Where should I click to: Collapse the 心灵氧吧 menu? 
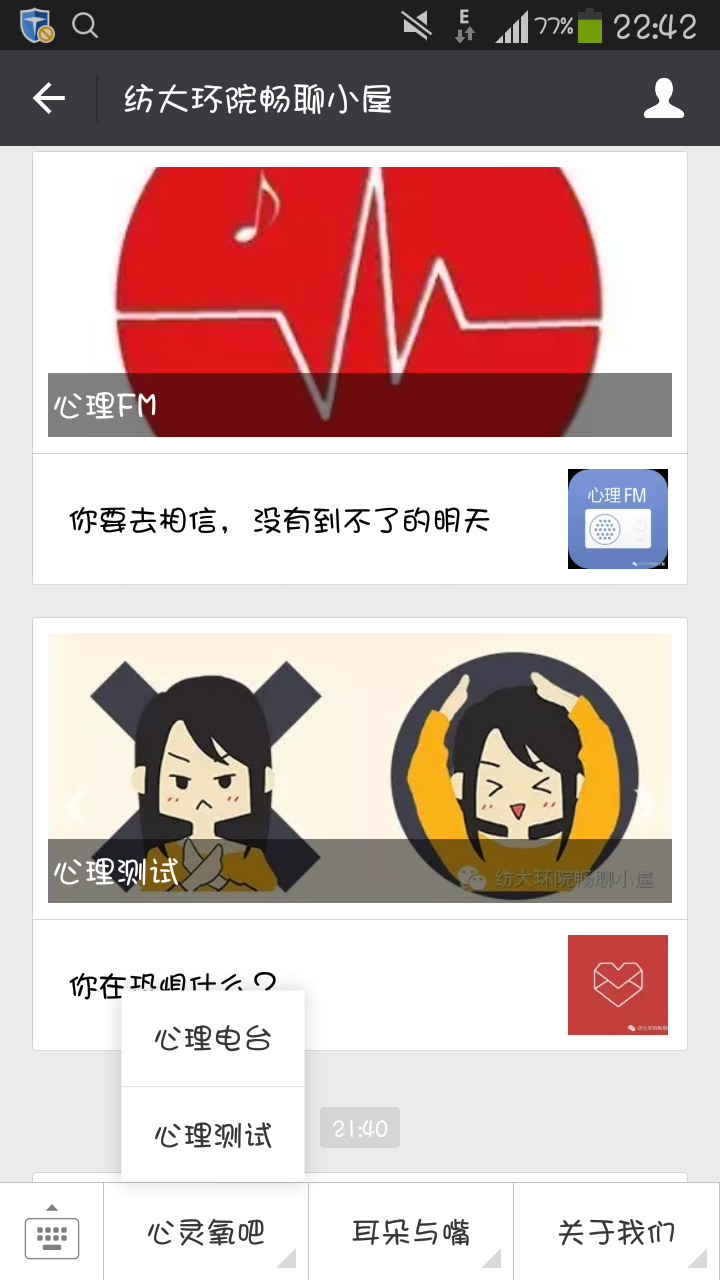(206, 1232)
